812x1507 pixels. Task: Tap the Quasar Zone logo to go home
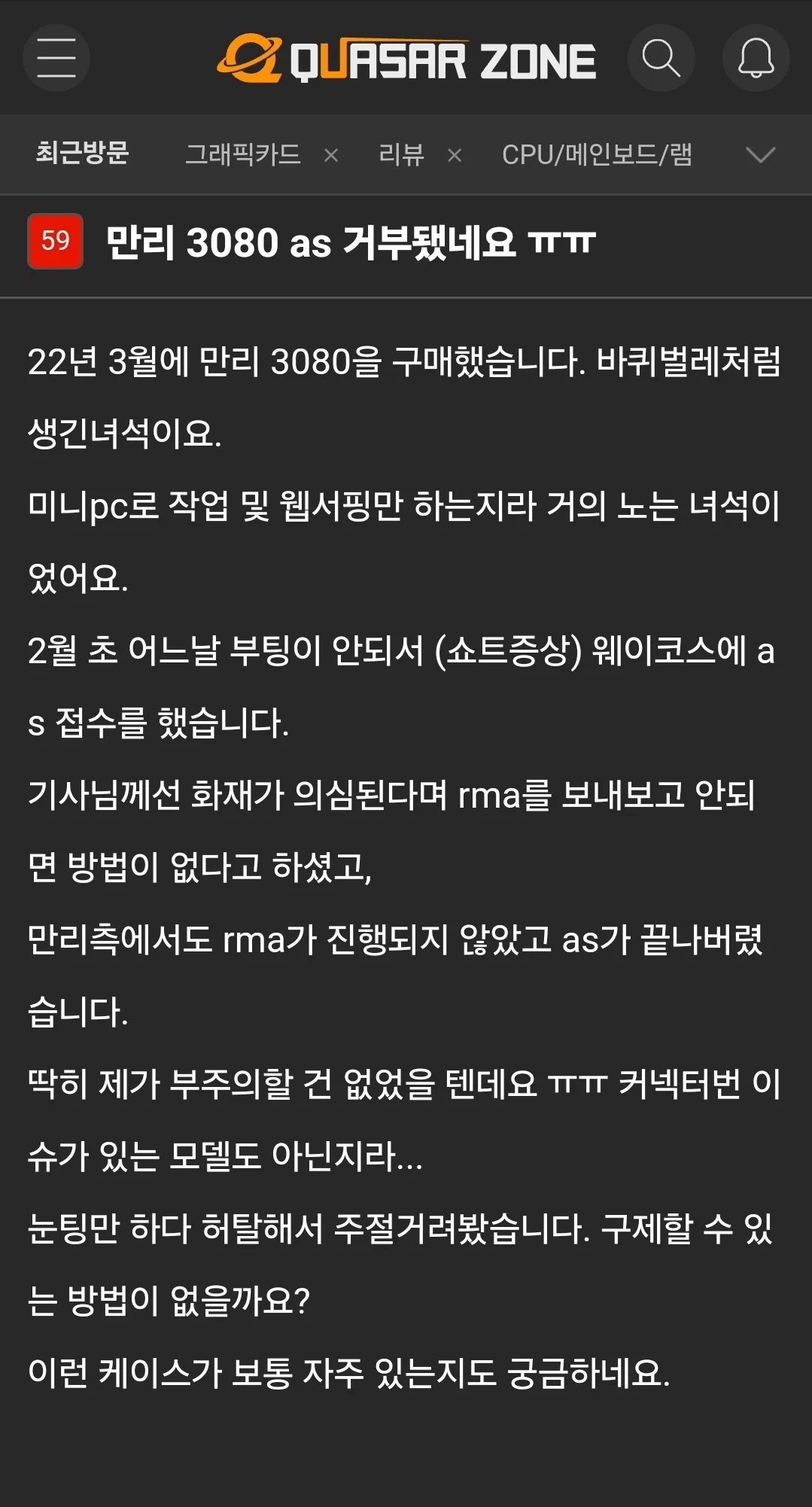[406, 58]
